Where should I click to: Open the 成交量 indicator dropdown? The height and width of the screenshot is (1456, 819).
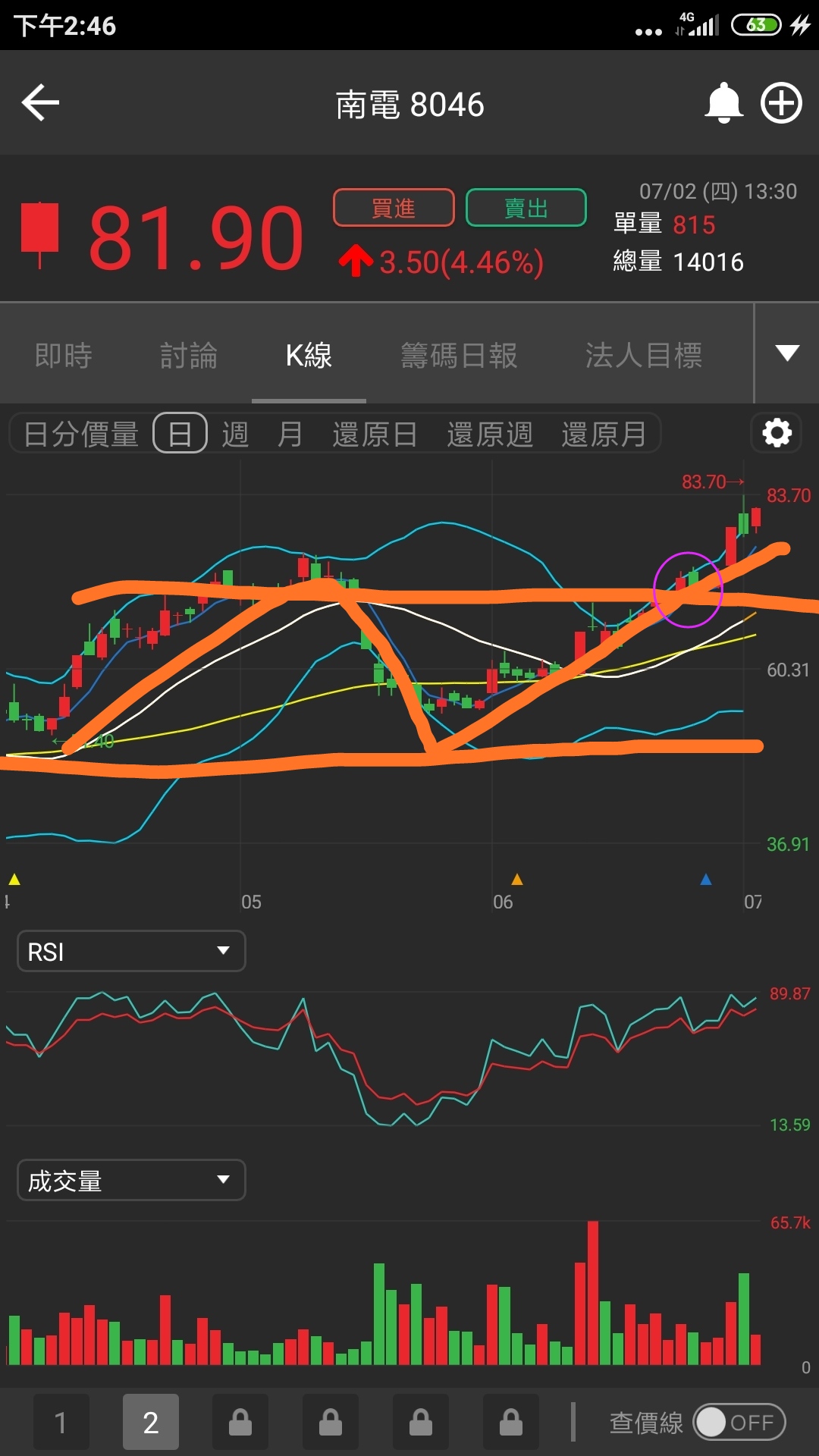131,1180
